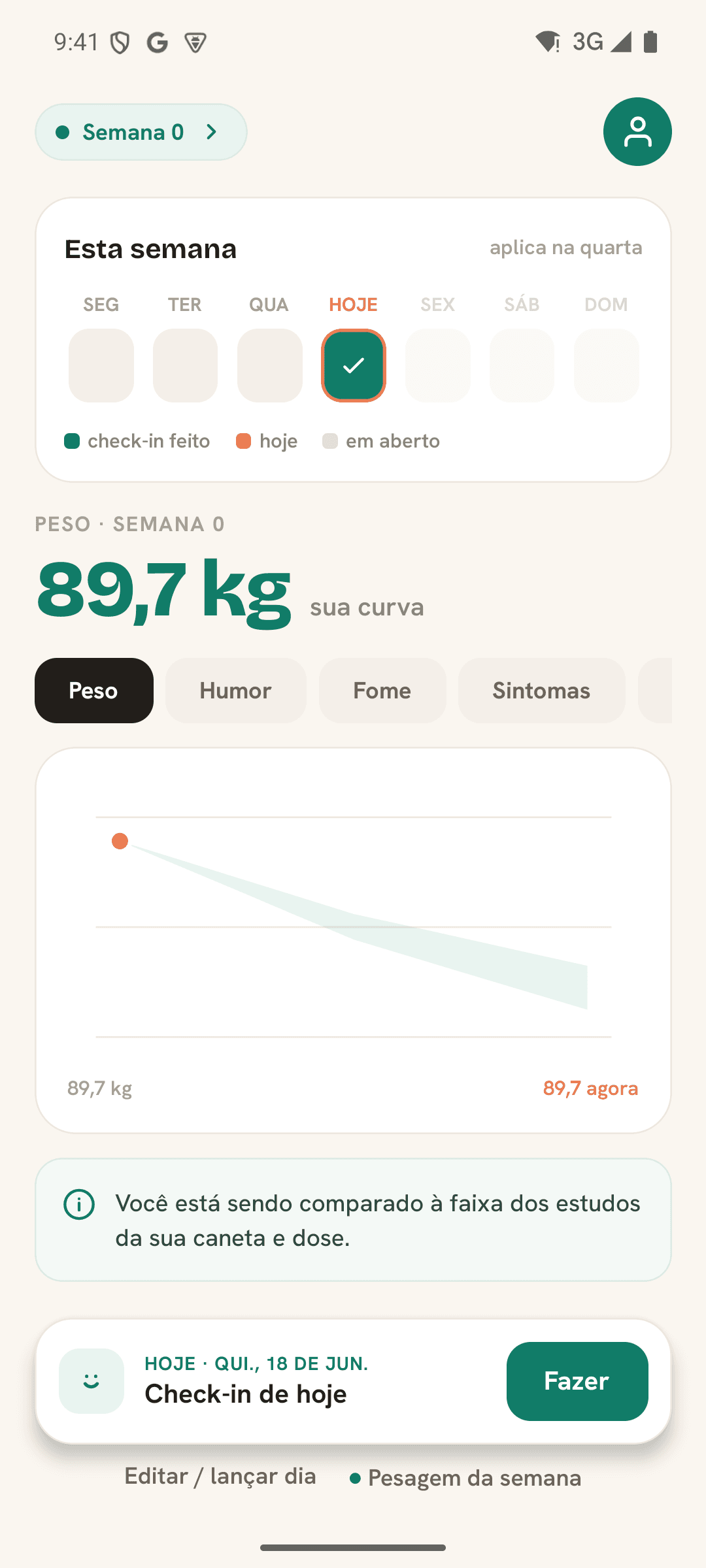Switch to the Fome tab
This screenshot has height=1568, width=706.
coord(382,691)
